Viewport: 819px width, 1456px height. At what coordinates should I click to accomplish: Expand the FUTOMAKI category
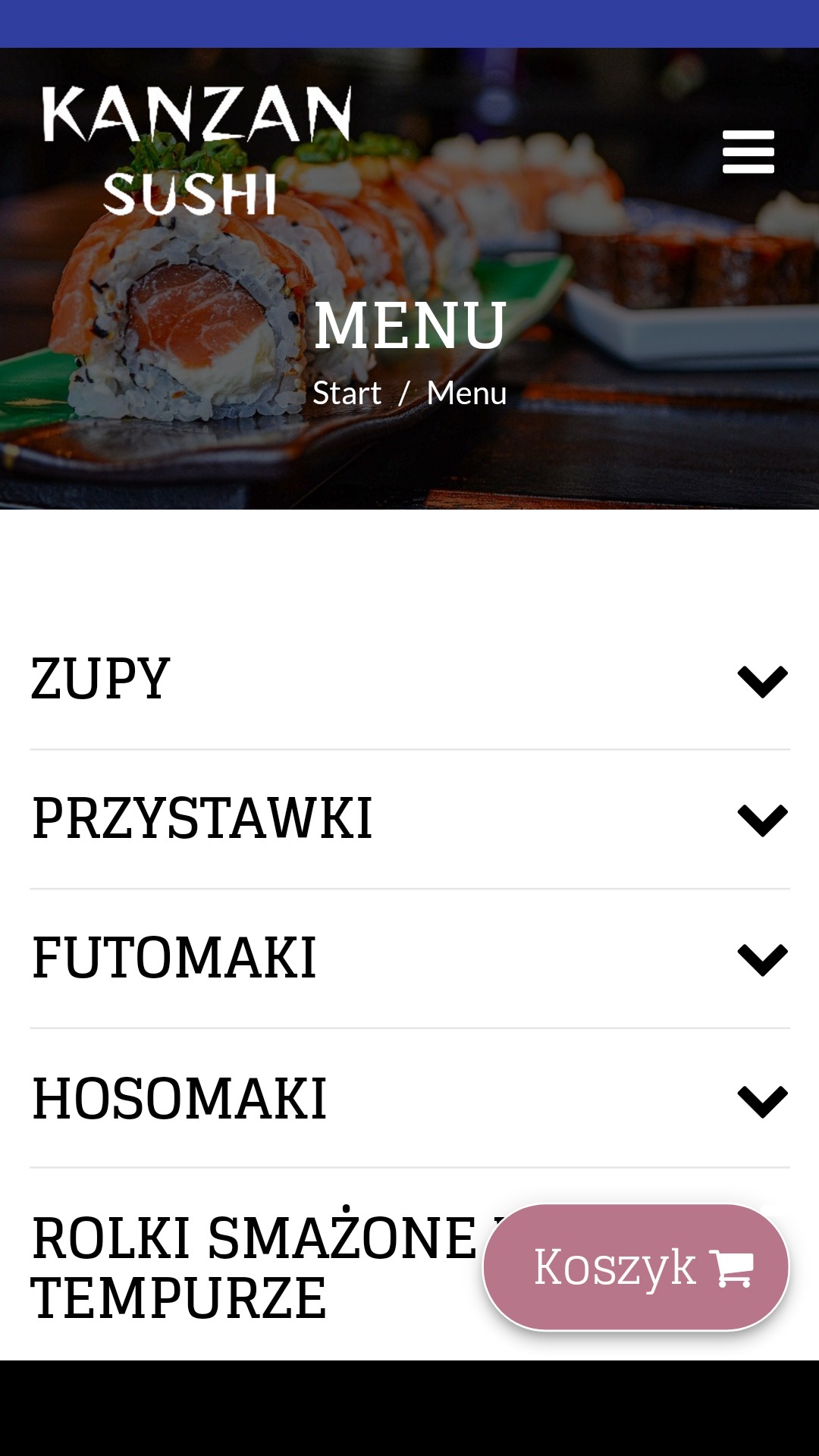[x=409, y=959]
